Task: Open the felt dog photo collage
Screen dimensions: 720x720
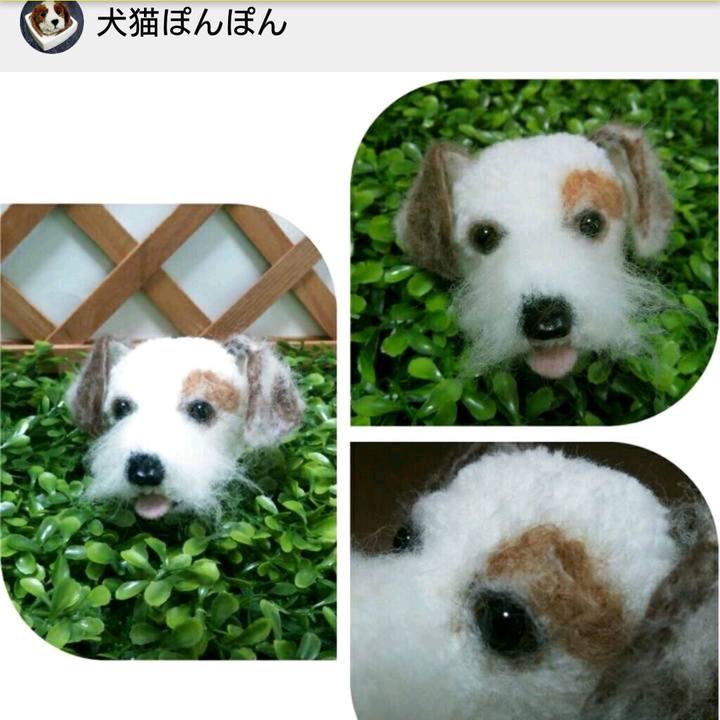Action: click(360, 400)
